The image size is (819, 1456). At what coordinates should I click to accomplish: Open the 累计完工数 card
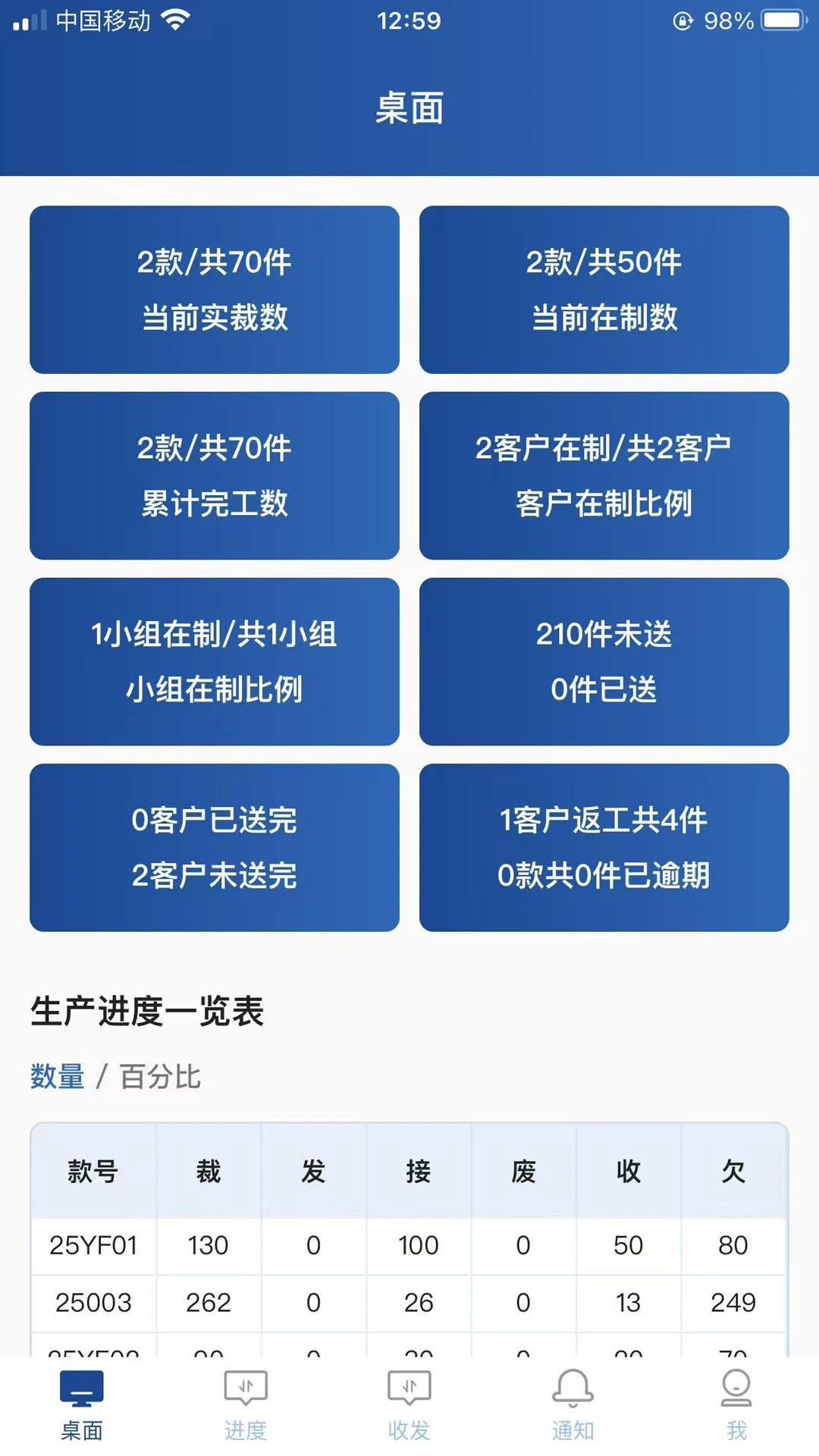(x=213, y=476)
